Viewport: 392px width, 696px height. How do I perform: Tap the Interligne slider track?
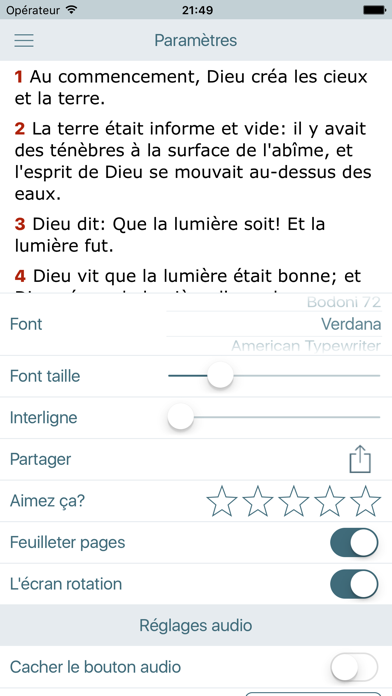click(274, 417)
